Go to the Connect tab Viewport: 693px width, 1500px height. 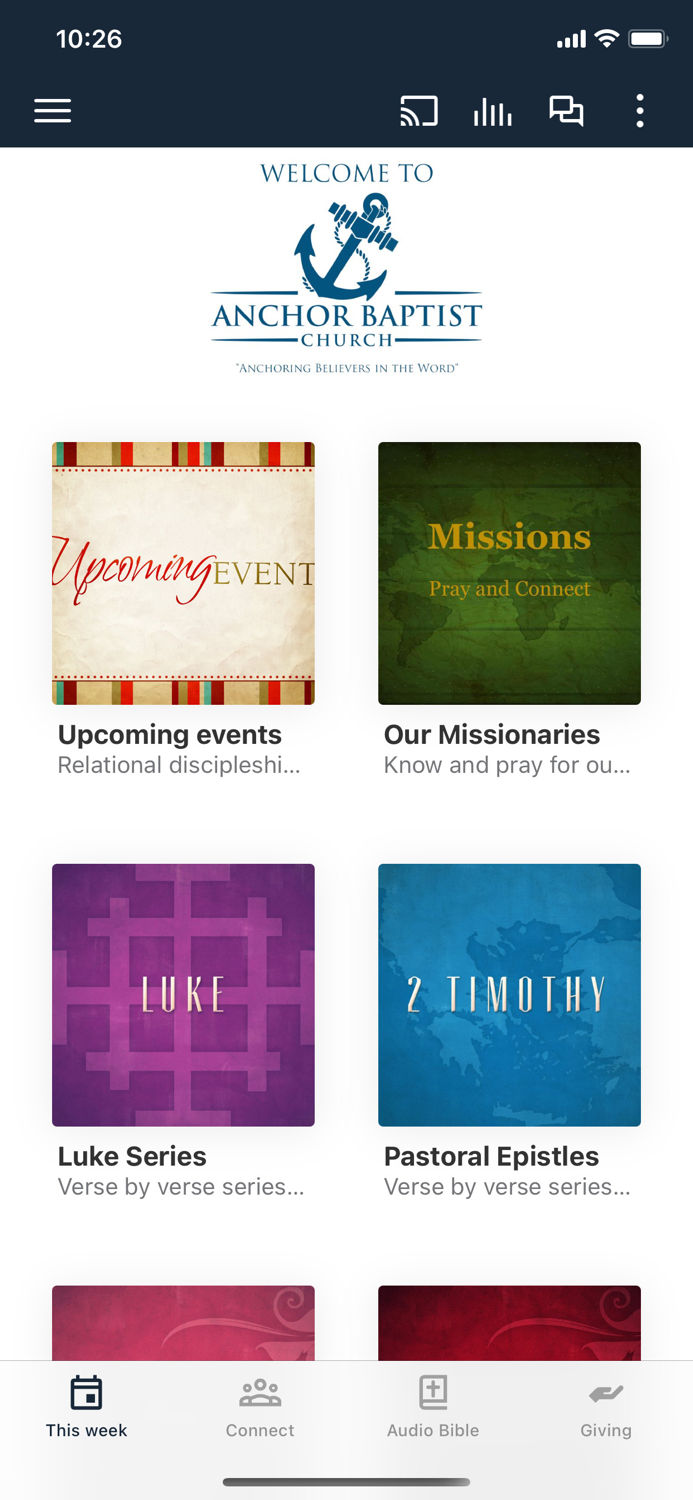260,1406
